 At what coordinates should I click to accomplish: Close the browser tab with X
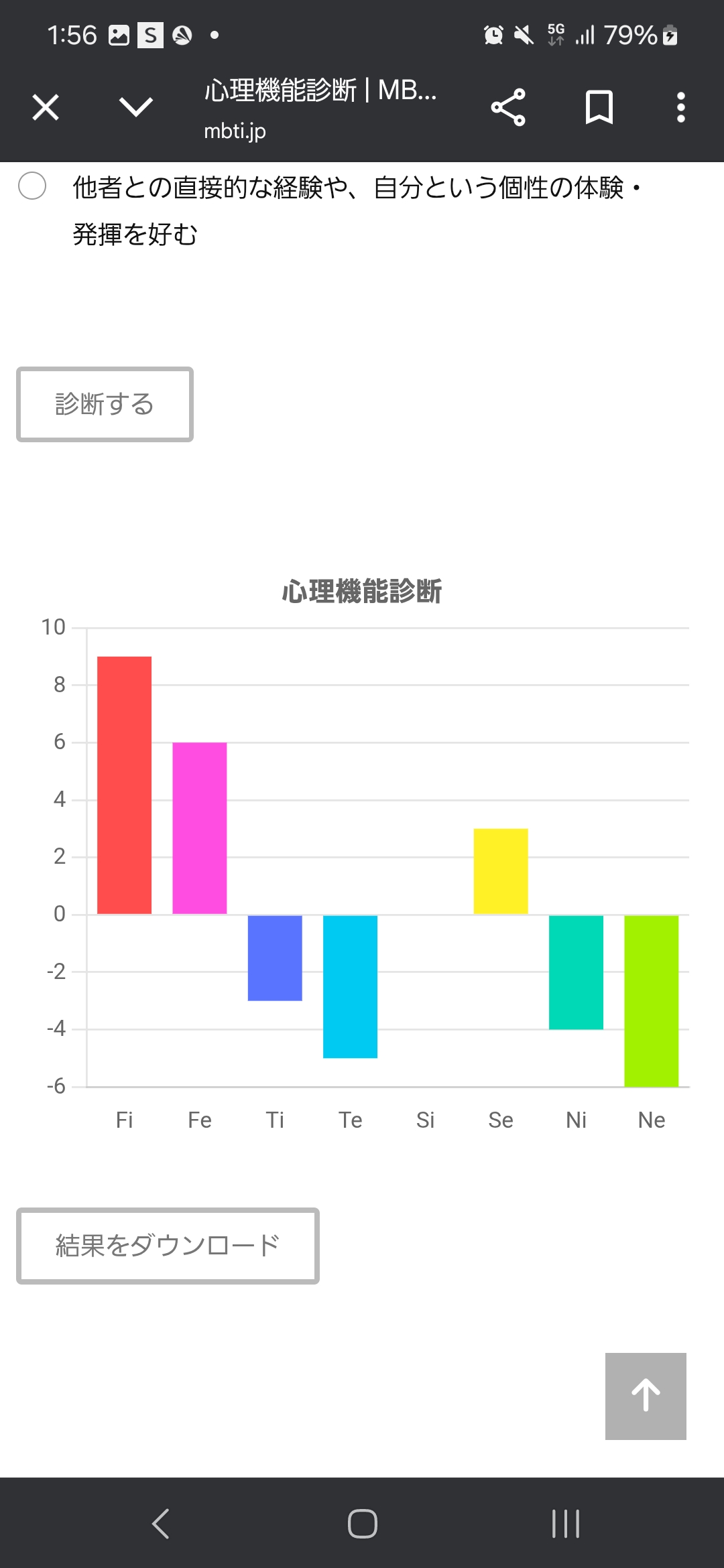(46, 107)
